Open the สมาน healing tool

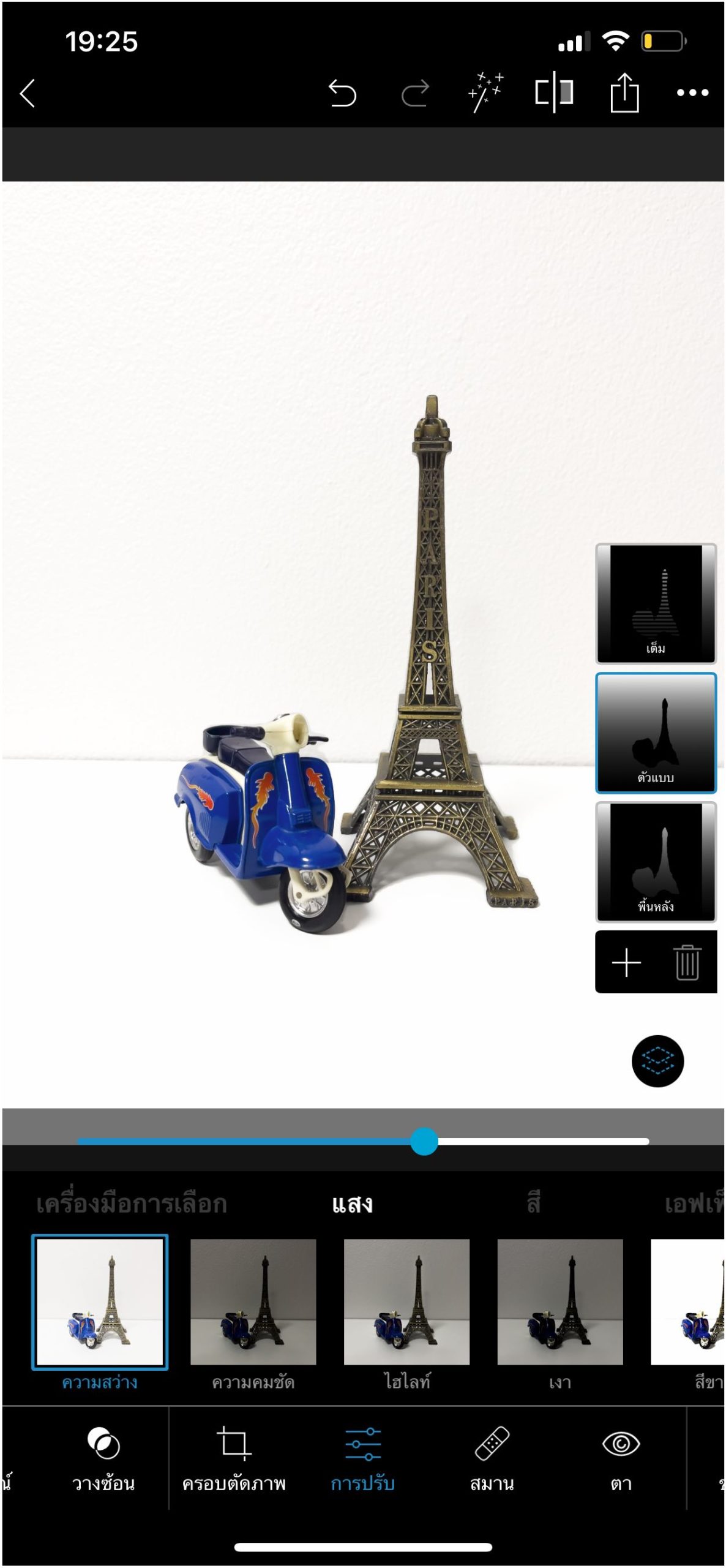point(492,1458)
